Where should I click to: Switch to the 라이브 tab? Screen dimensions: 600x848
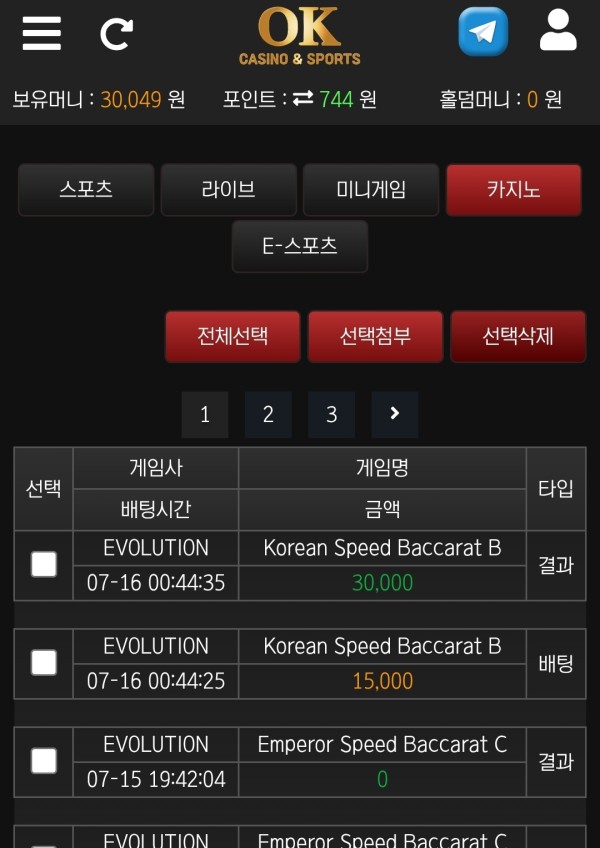228,190
